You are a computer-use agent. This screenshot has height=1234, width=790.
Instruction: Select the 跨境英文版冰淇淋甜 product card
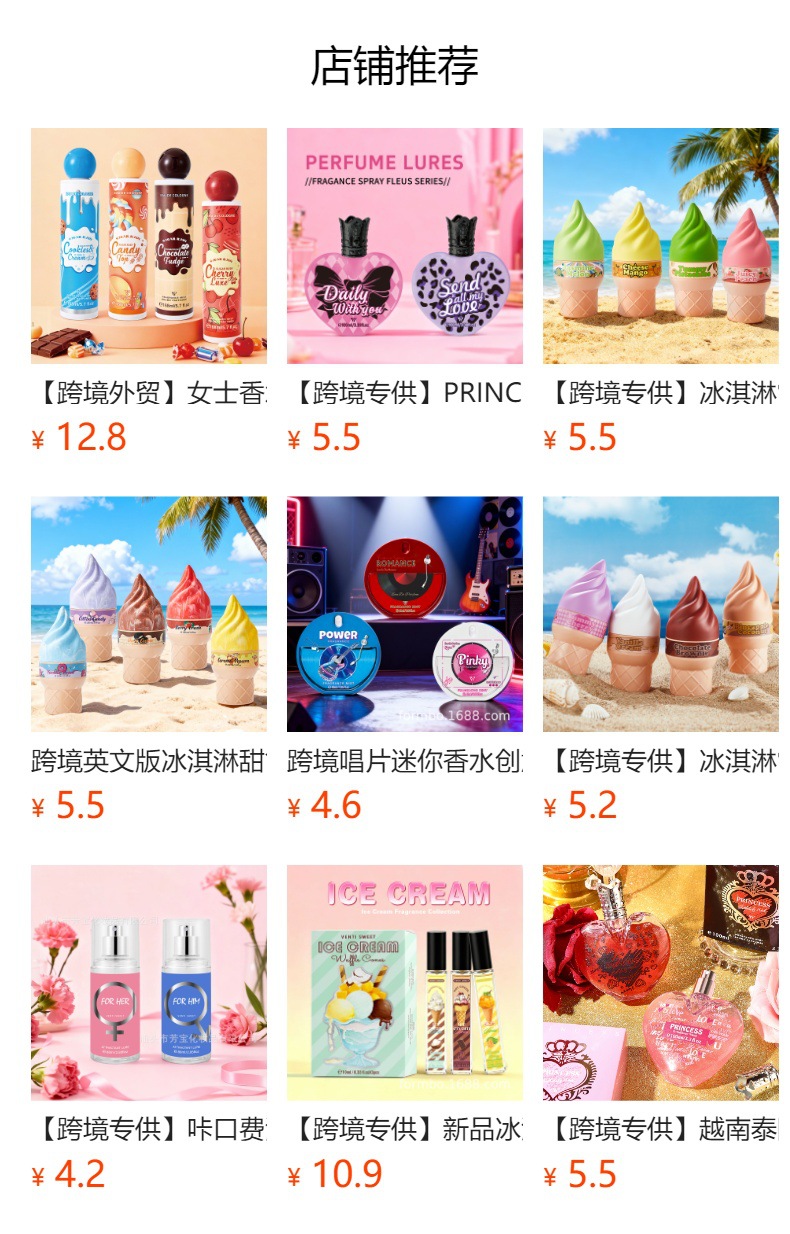coord(149,660)
